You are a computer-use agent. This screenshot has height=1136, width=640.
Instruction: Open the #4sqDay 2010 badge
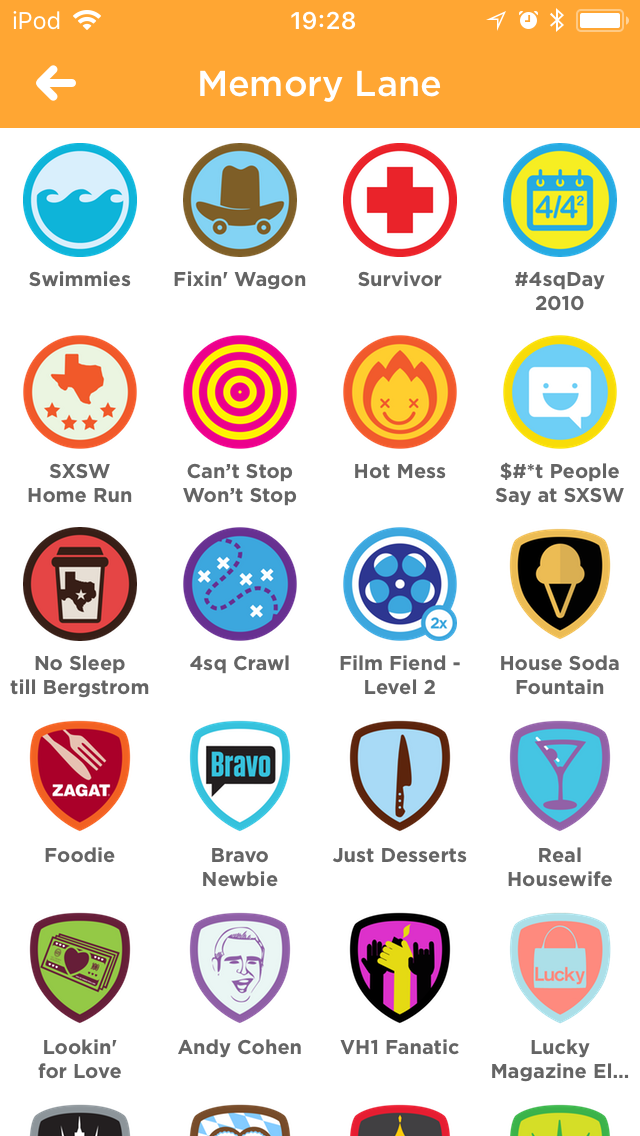point(560,200)
